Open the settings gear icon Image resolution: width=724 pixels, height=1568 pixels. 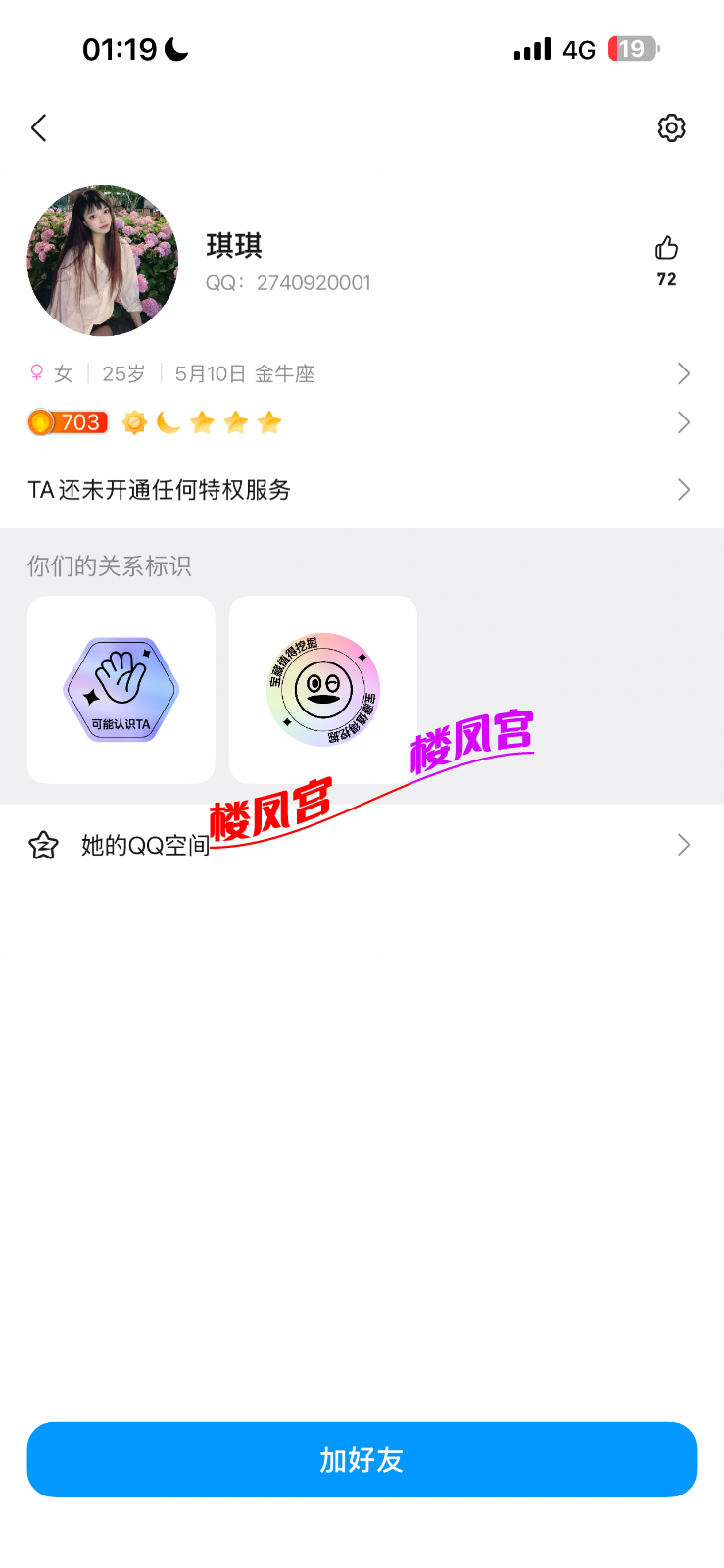coord(671,127)
